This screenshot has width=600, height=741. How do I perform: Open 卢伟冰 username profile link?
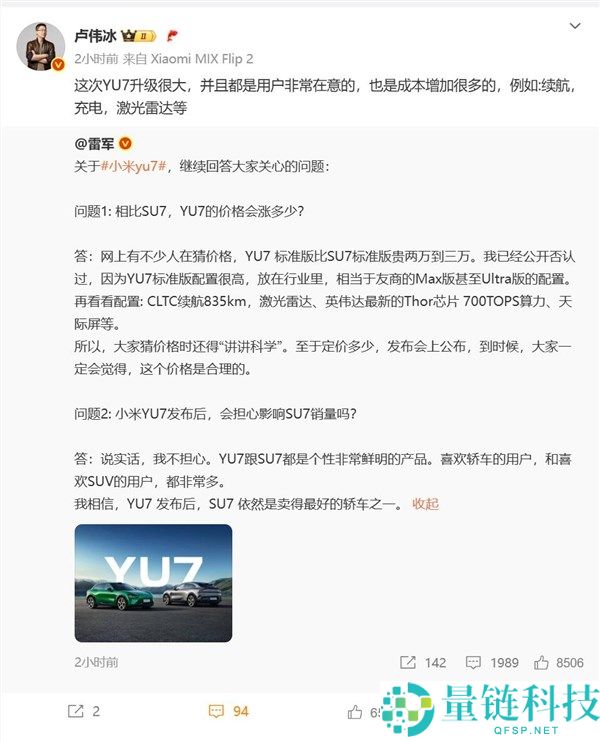coord(95,34)
